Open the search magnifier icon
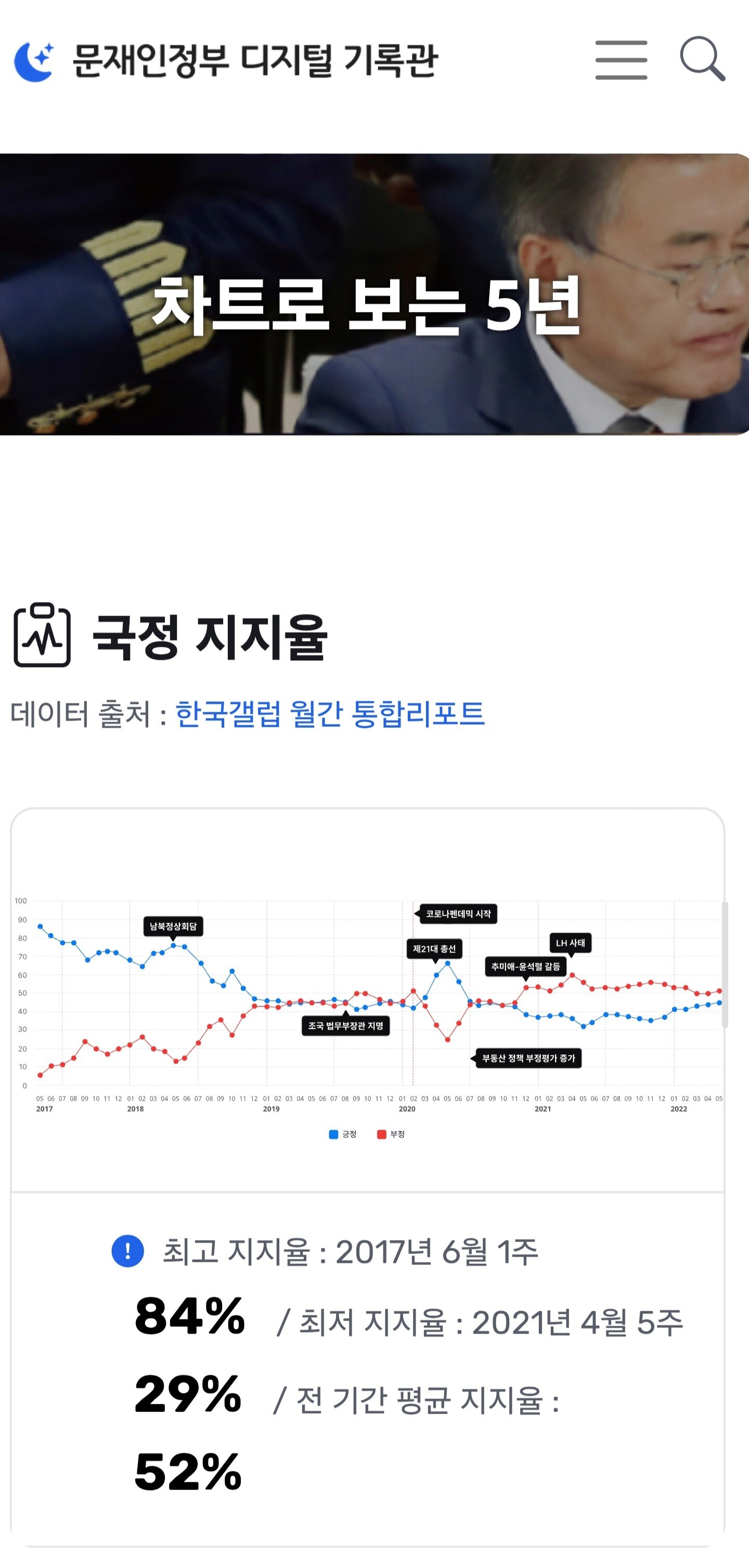The width and height of the screenshot is (749, 1568). click(703, 59)
